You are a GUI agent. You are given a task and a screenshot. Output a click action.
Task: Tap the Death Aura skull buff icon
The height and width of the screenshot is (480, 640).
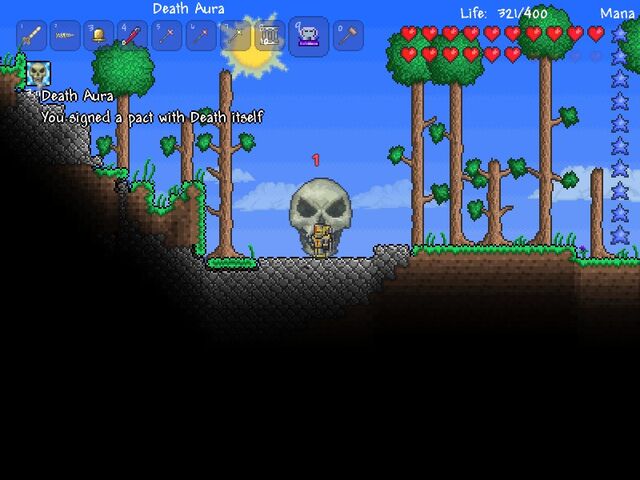coord(38,73)
